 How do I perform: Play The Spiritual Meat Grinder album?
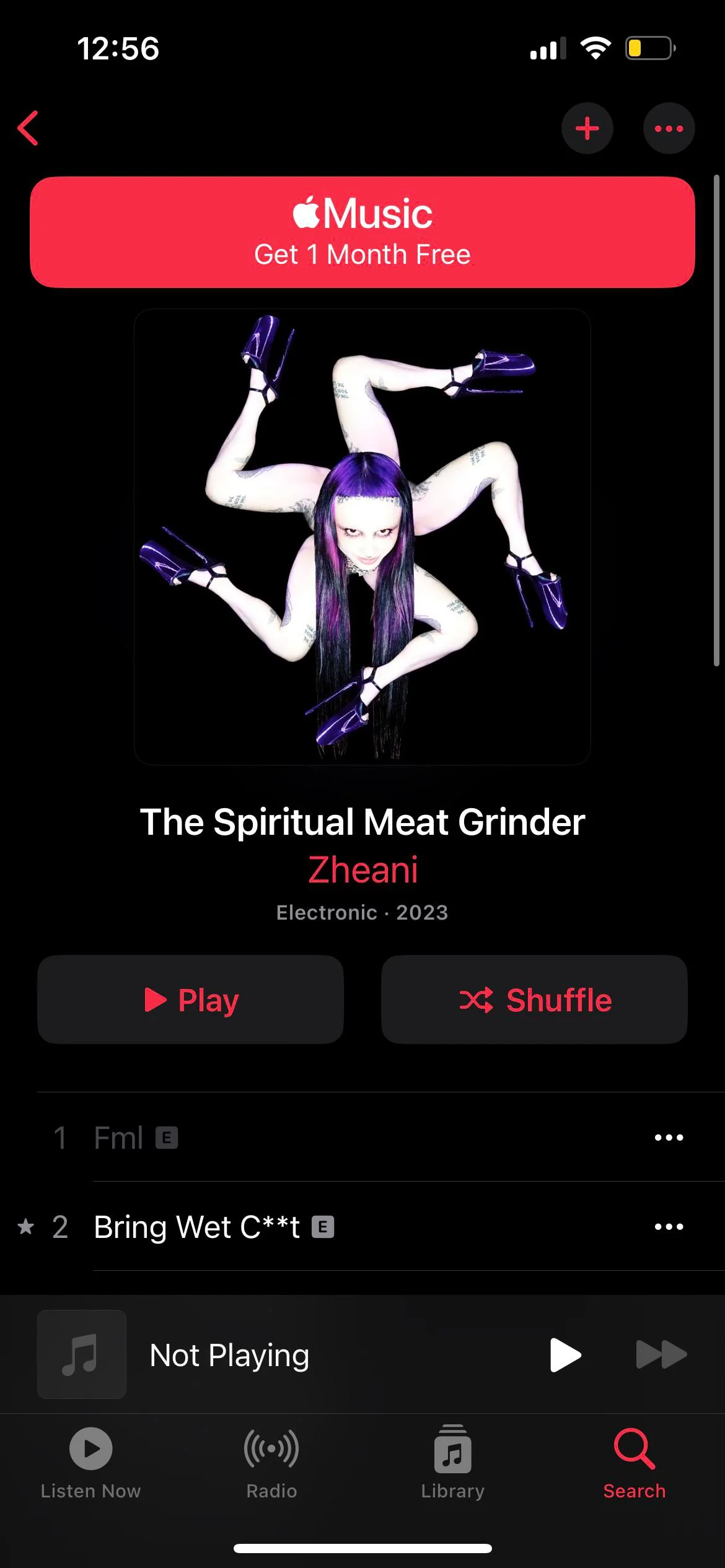tap(190, 1000)
